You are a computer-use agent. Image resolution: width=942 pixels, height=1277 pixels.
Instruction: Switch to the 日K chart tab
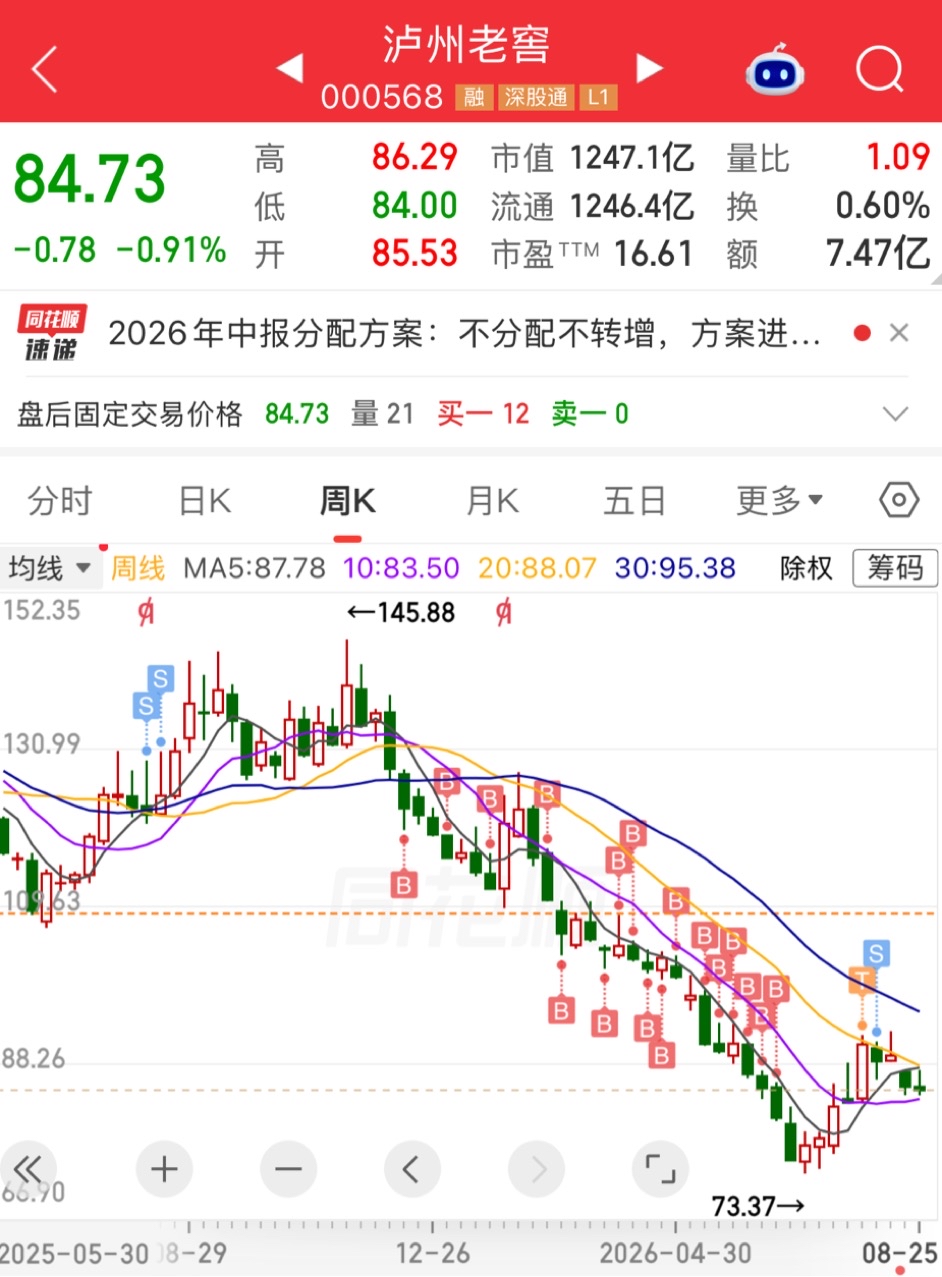coord(204,500)
